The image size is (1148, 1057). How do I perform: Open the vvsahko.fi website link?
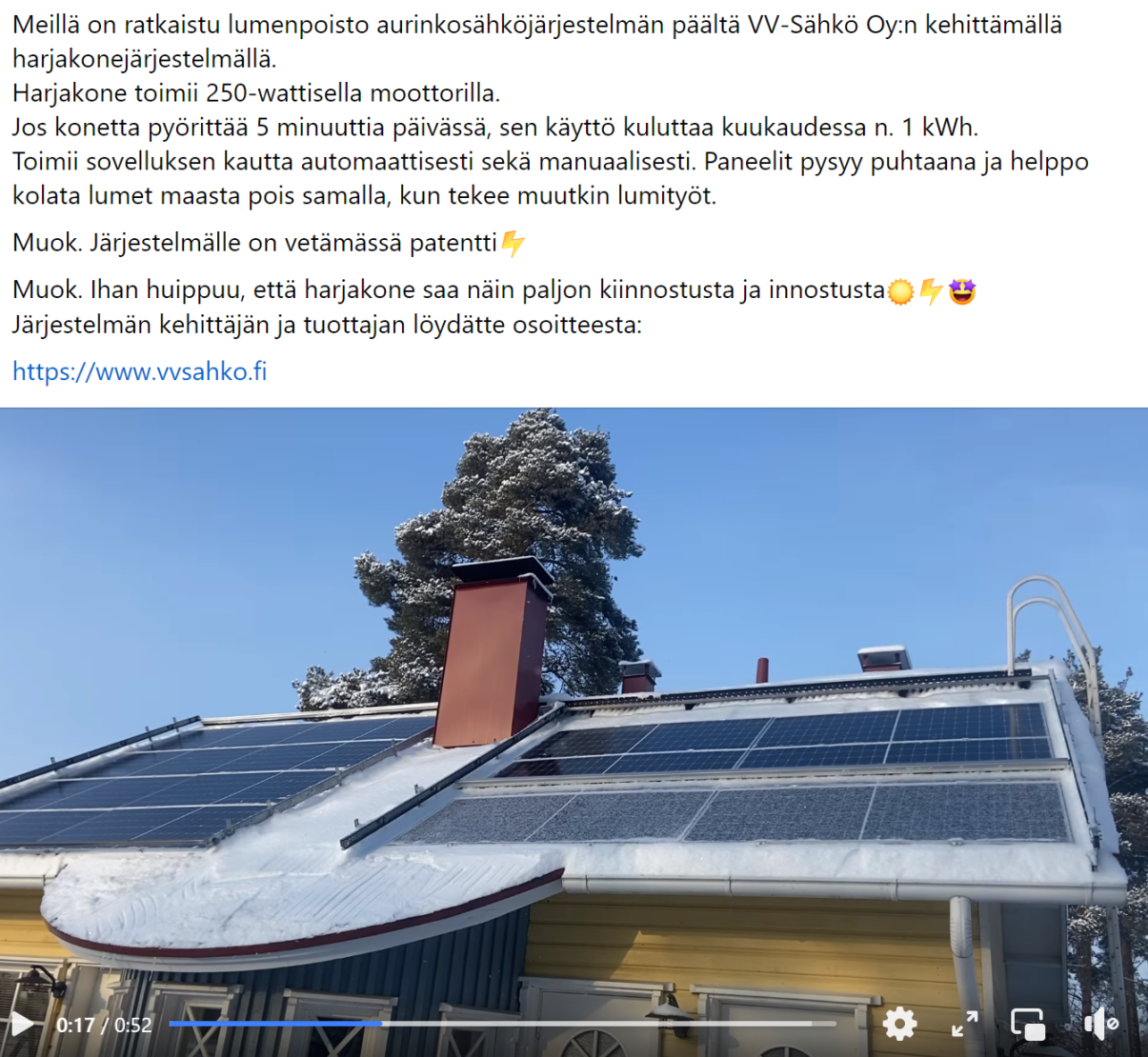[x=139, y=371]
